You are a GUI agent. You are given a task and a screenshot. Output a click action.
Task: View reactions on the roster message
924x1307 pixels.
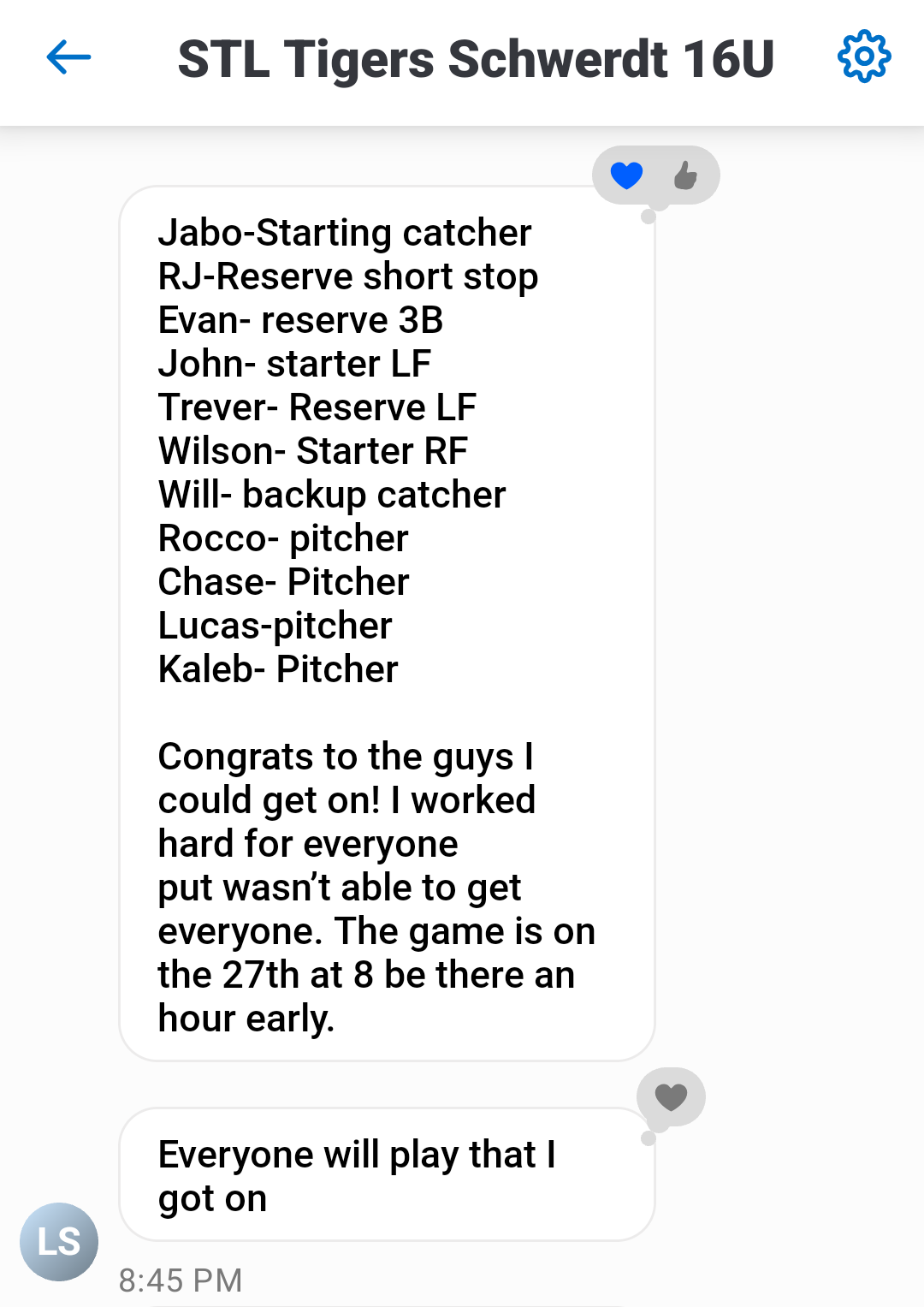coord(655,176)
